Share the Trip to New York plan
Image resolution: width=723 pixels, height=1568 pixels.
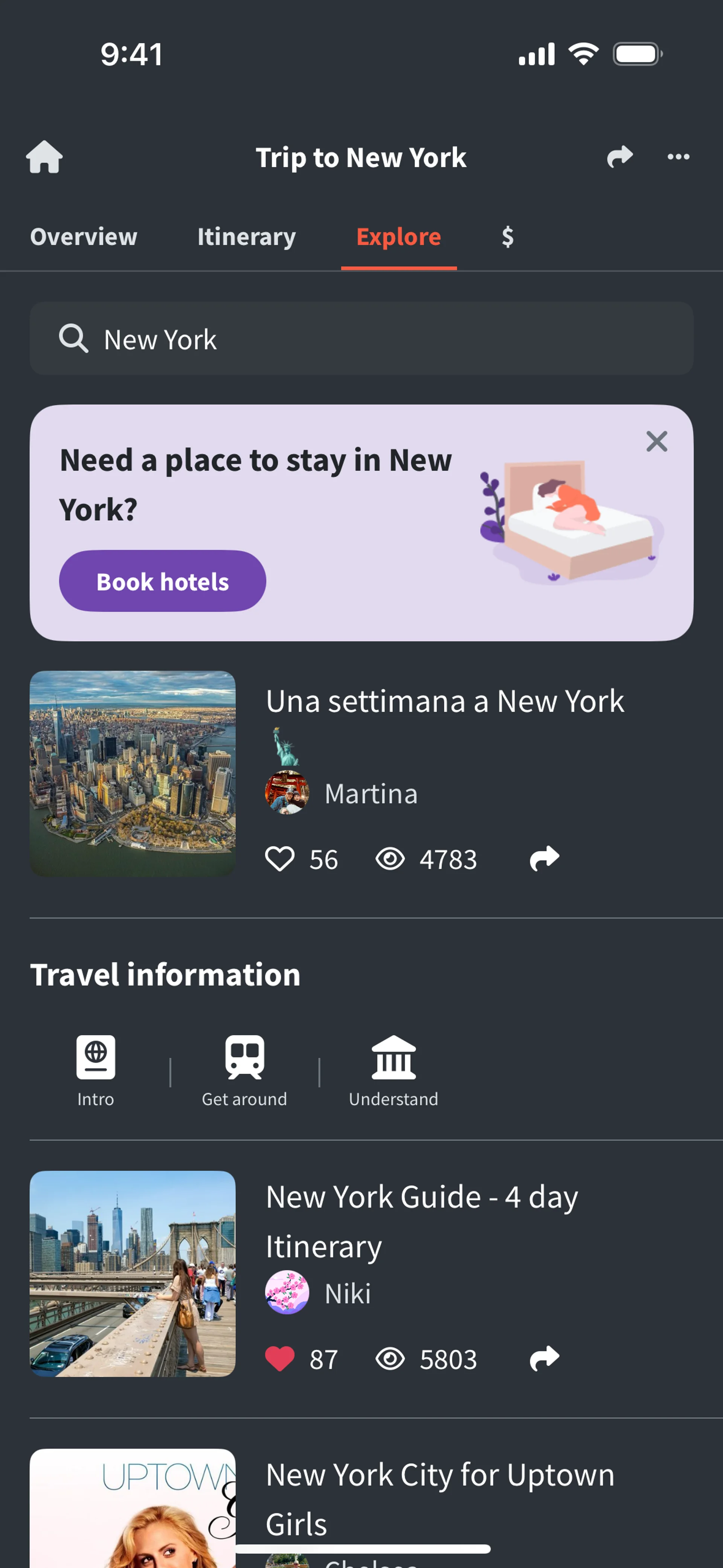[x=619, y=157]
